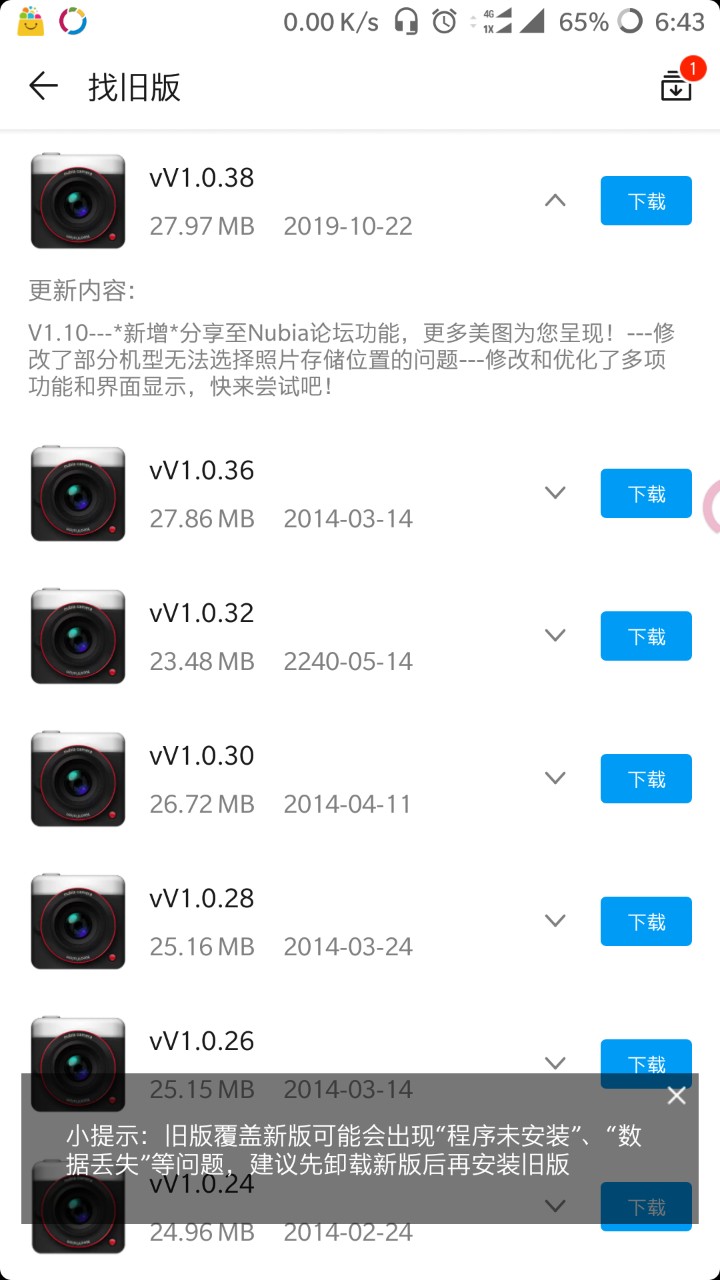Go back from the 找旧版 page

pyautogui.click(x=43, y=86)
